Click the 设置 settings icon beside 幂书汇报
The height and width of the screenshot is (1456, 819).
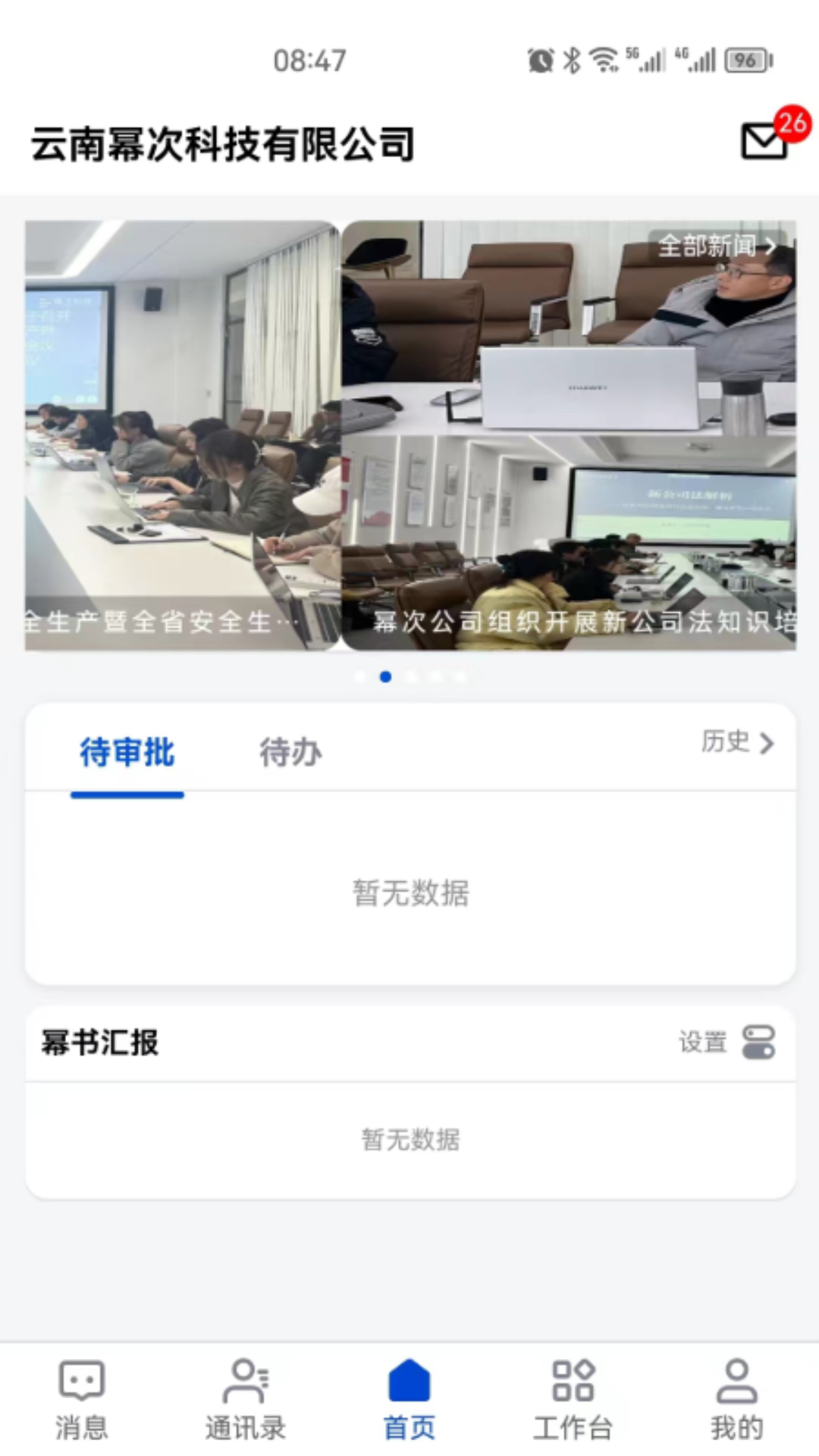(758, 1042)
